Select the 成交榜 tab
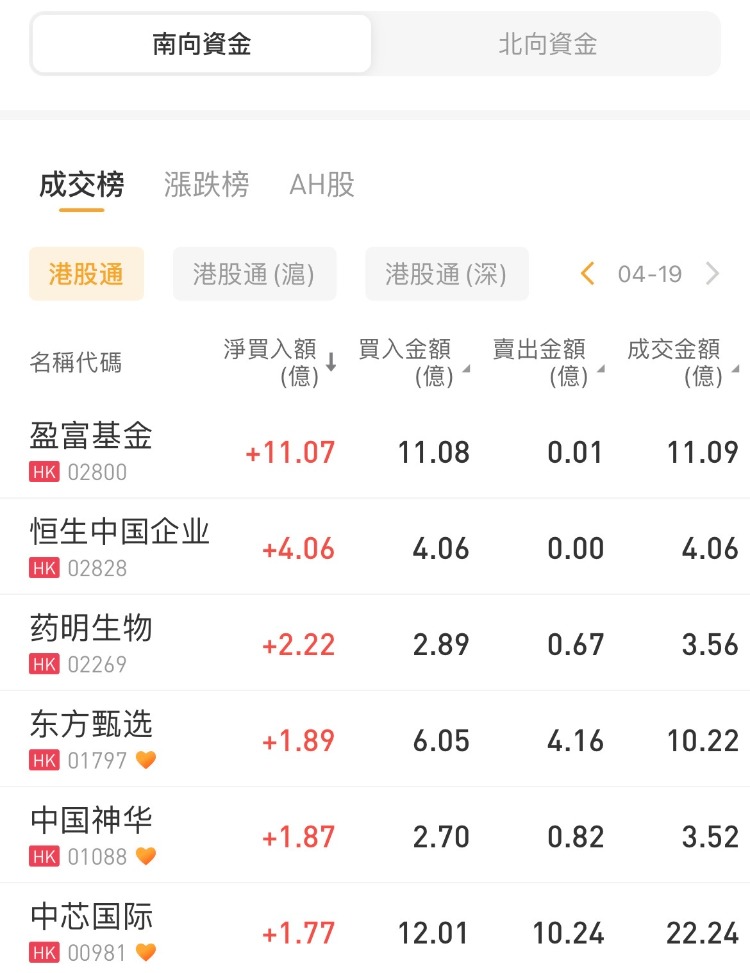 pos(82,185)
